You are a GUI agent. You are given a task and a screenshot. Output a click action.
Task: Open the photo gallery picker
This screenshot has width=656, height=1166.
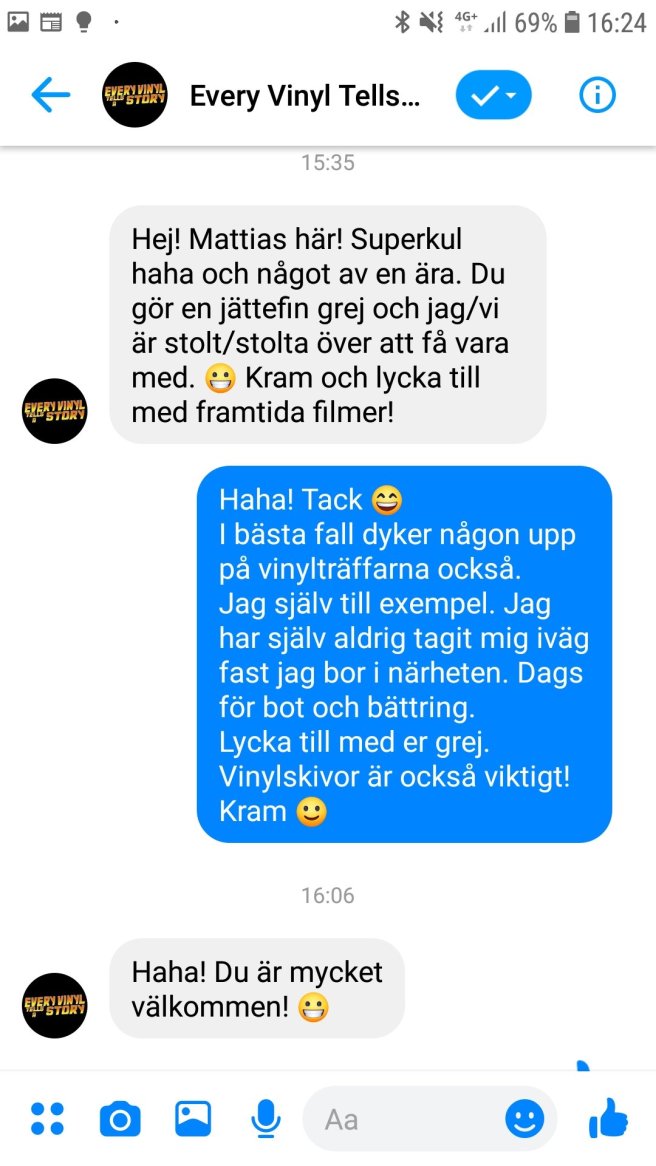coord(193,1118)
